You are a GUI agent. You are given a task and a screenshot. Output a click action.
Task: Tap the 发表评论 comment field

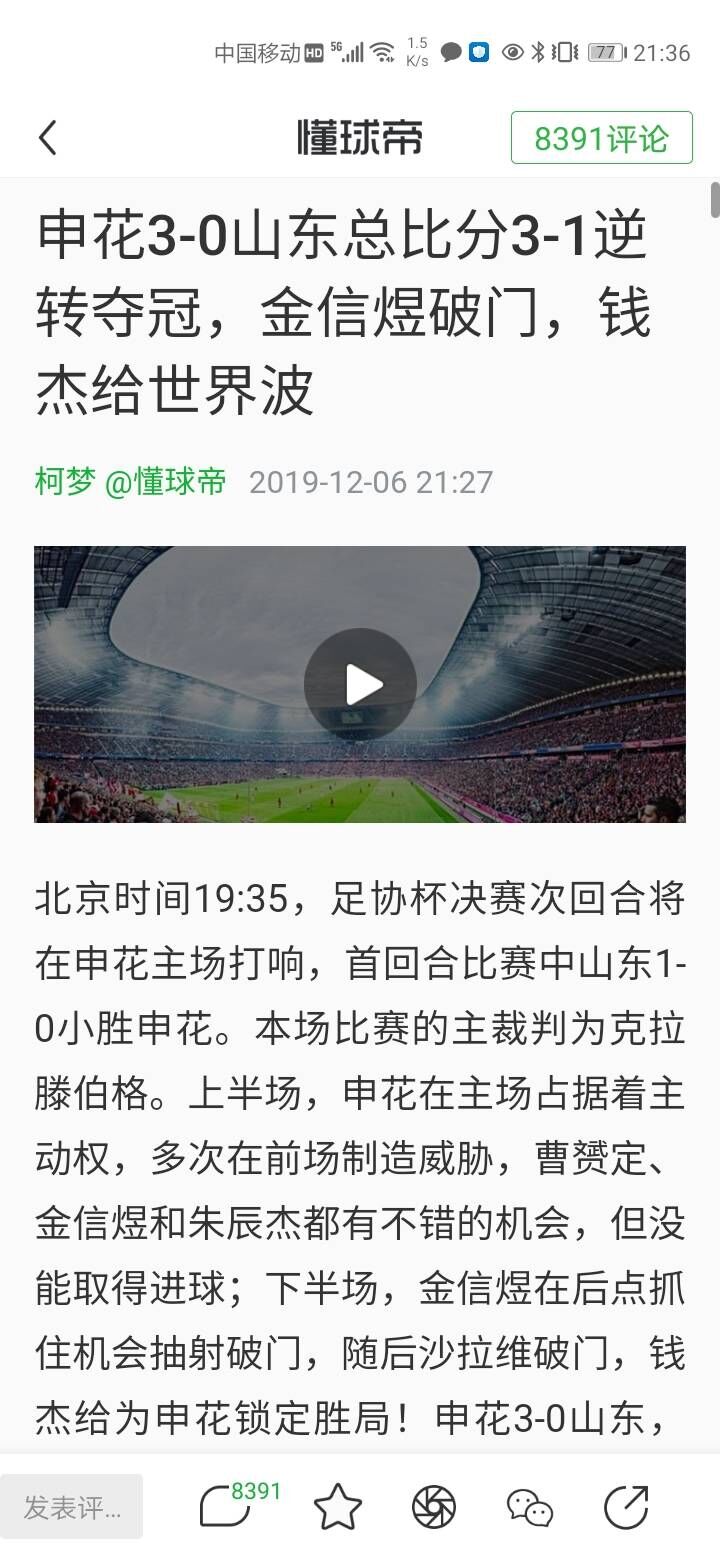point(72,1507)
